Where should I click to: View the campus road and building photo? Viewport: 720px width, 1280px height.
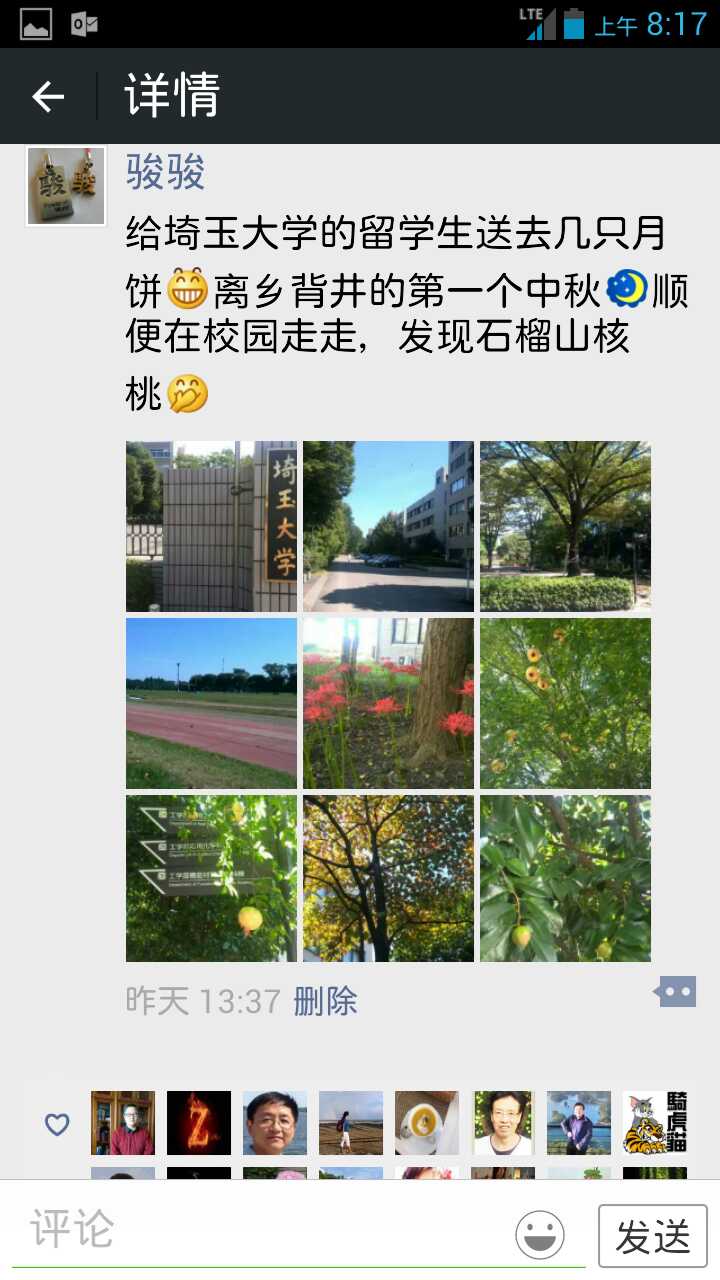coord(388,526)
